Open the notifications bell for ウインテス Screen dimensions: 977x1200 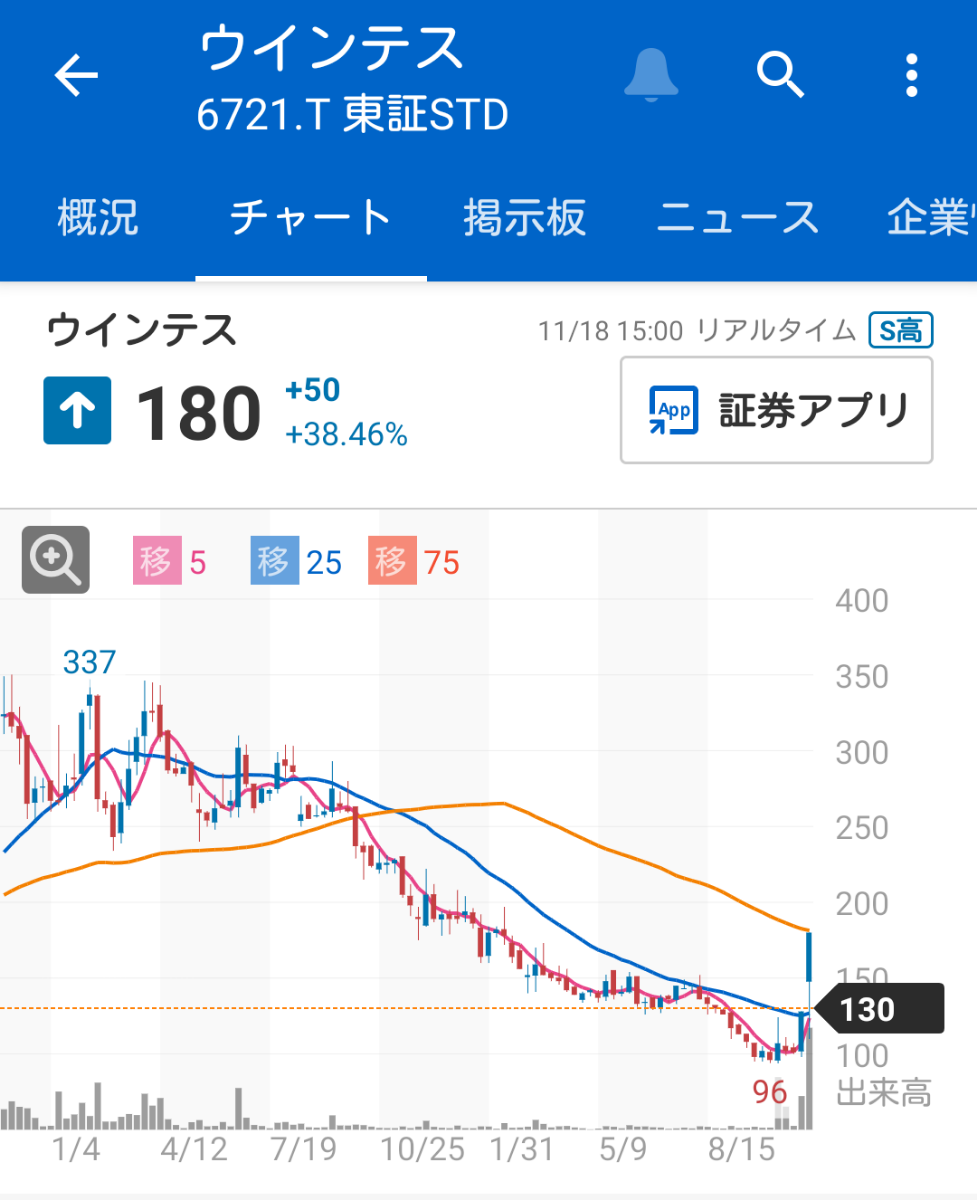651,74
